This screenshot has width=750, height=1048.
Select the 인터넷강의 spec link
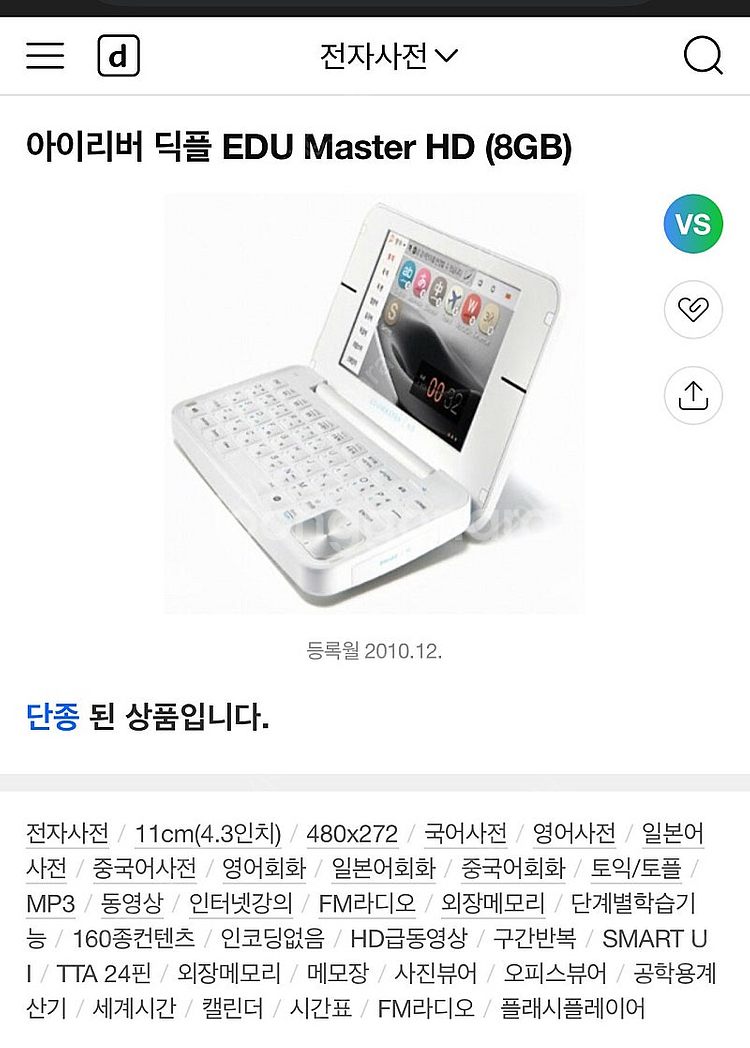[x=241, y=904]
